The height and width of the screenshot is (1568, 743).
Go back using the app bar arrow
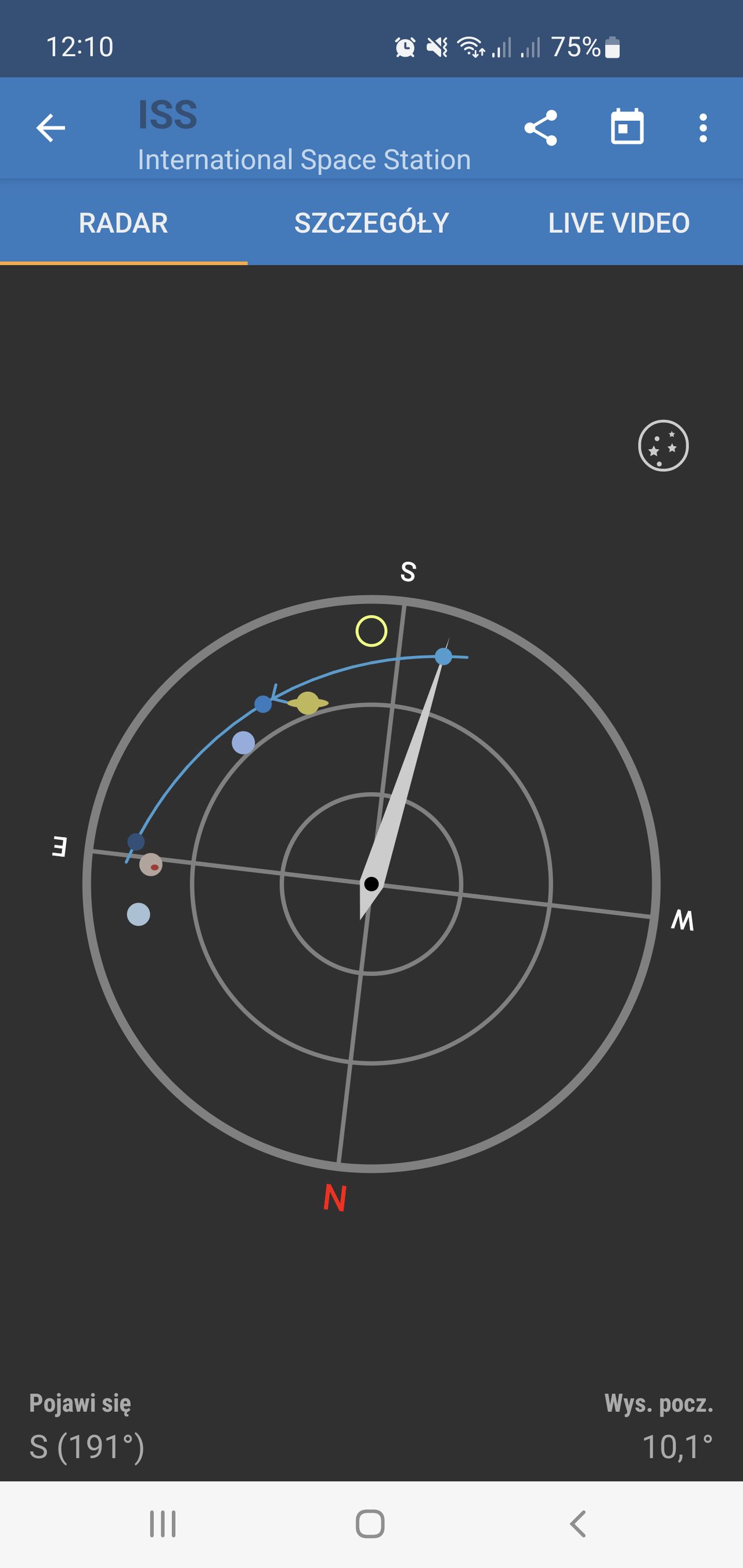(x=51, y=128)
